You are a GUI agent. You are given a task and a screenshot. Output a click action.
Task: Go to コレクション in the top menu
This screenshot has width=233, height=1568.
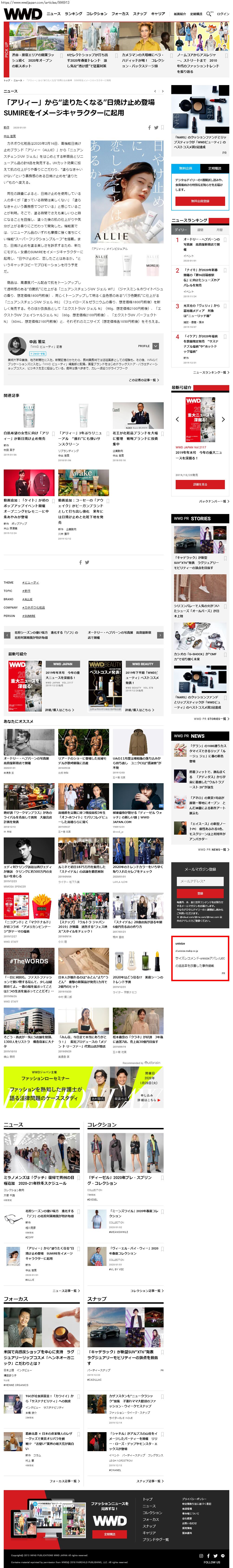coord(96,13)
